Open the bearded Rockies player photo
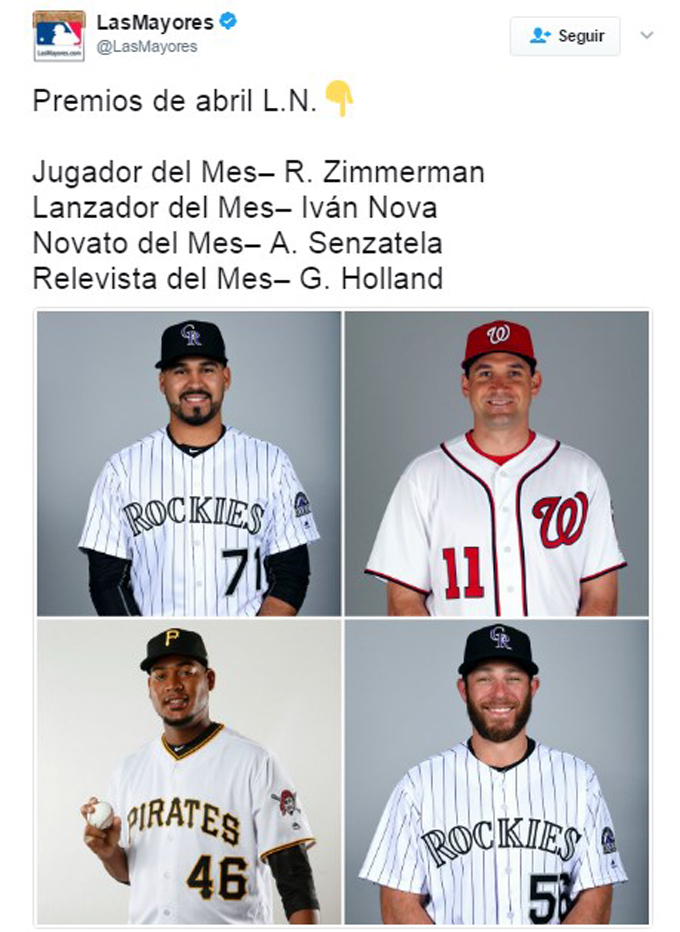This screenshot has width=680, height=932. [497, 771]
